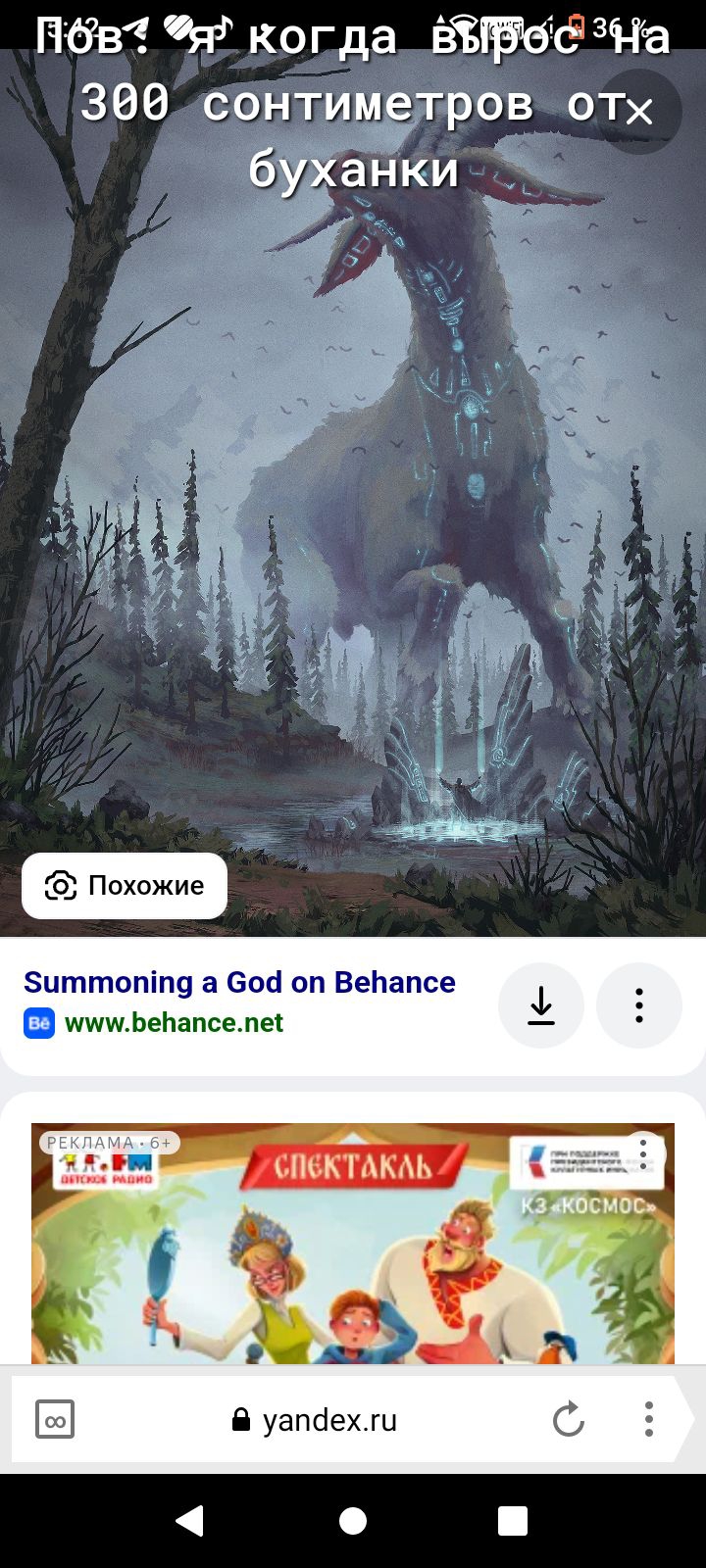Close the image viewer
Screen dimensions: 706x1568
(x=639, y=112)
